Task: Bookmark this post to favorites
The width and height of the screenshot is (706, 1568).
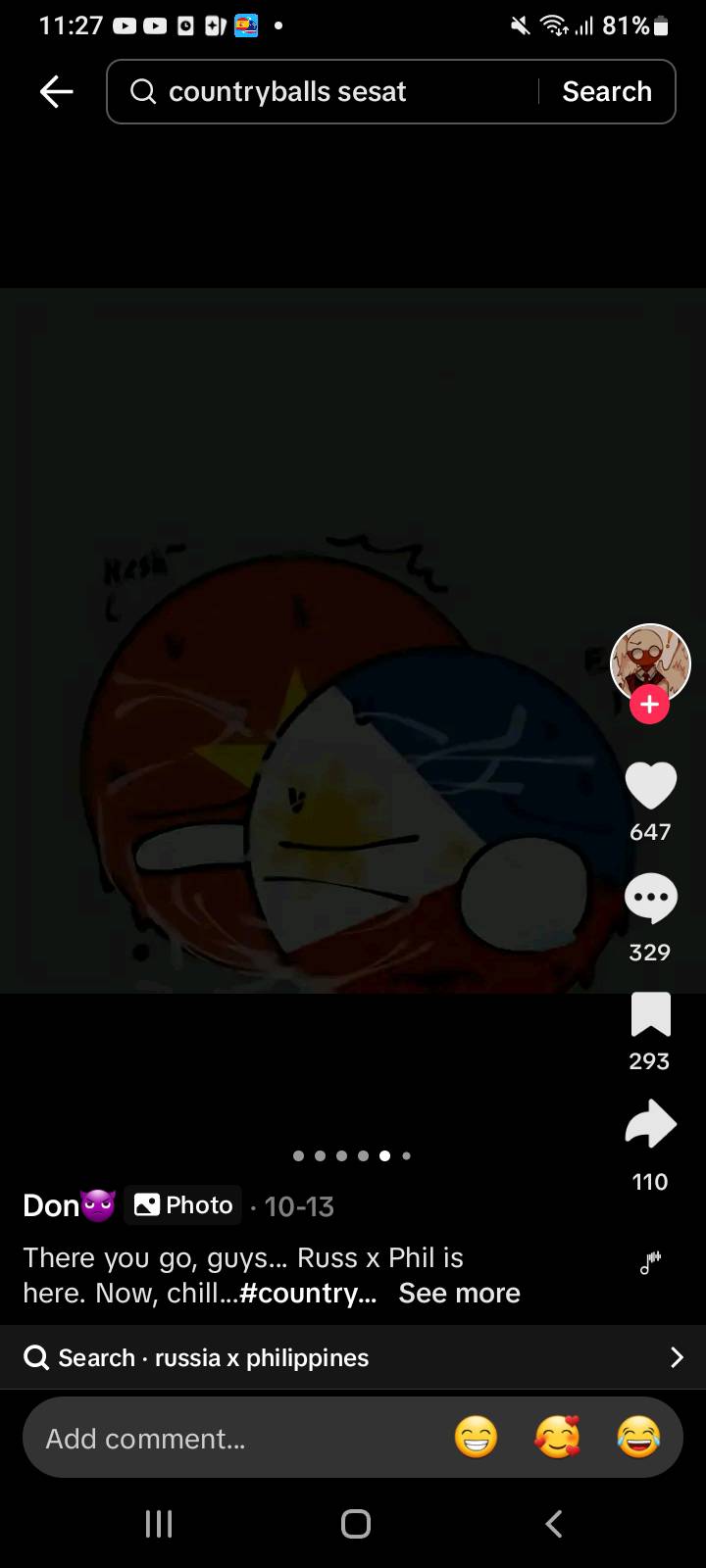Action: (650, 1014)
